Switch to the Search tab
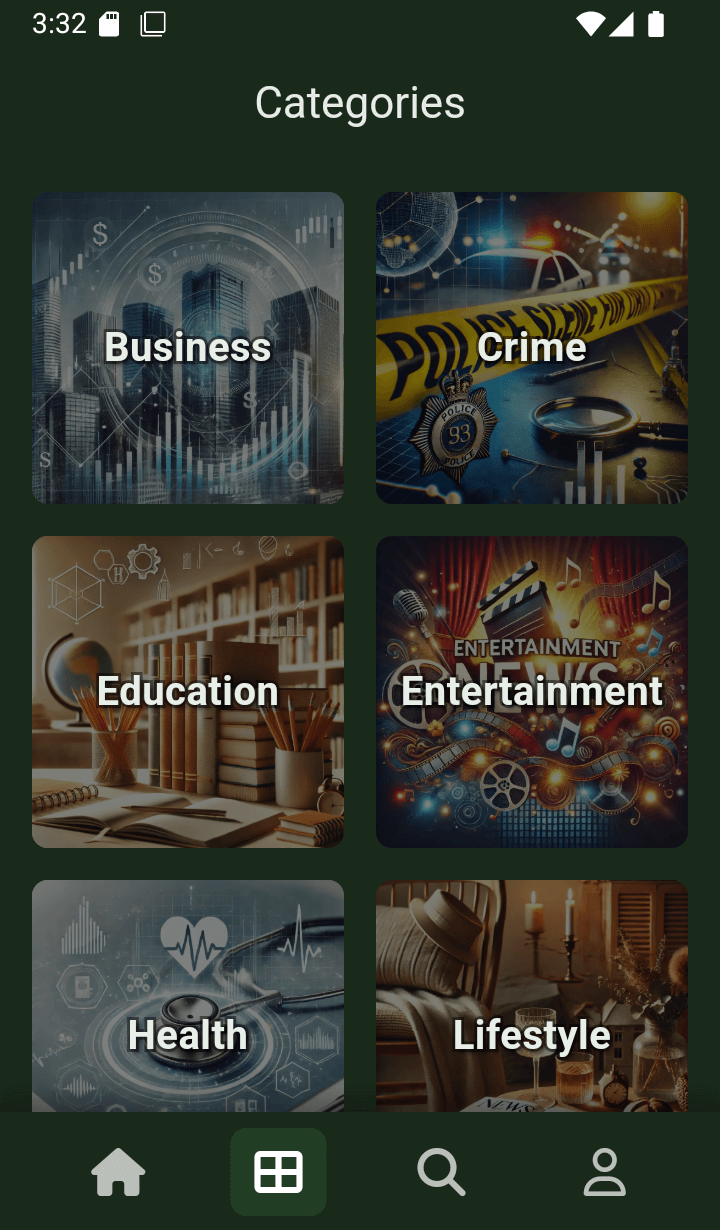Screen dimensions: 720x1230 coord(441,1172)
